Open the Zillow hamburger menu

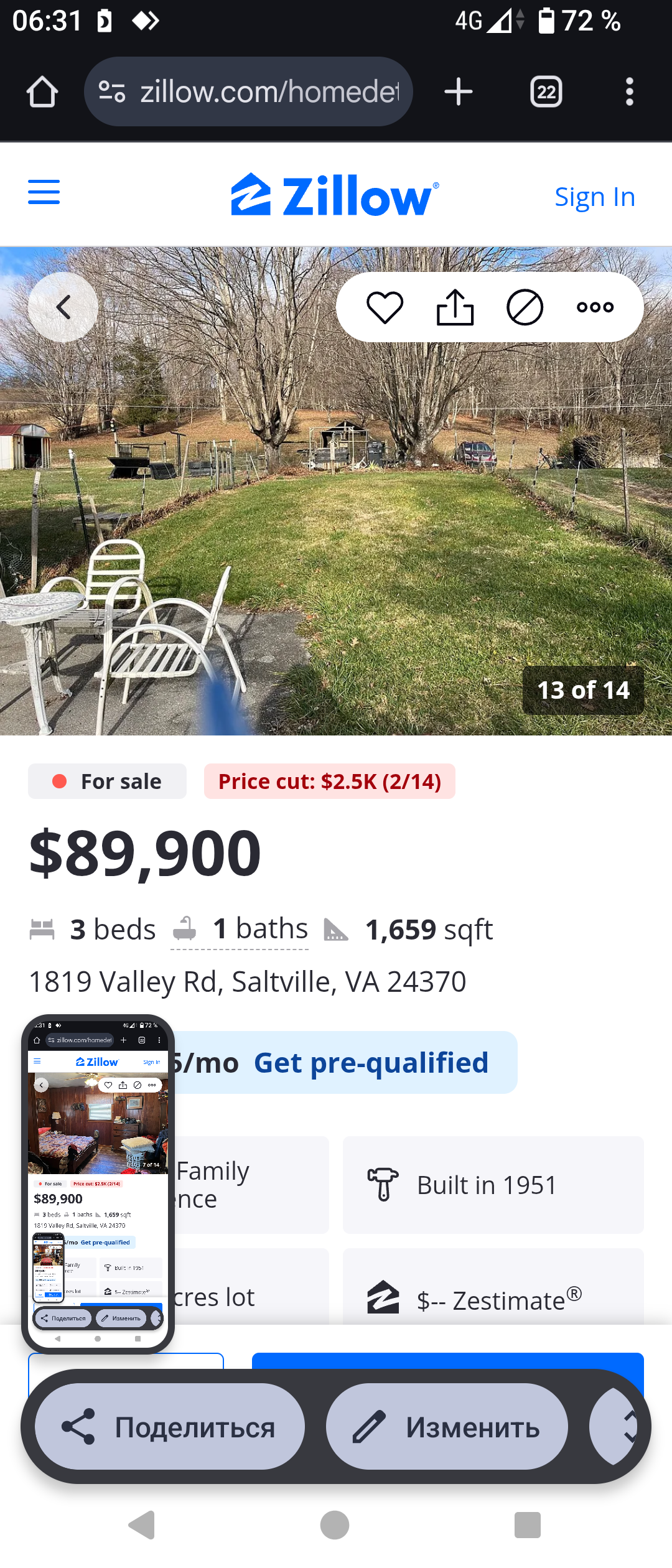click(x=44, y=192)
